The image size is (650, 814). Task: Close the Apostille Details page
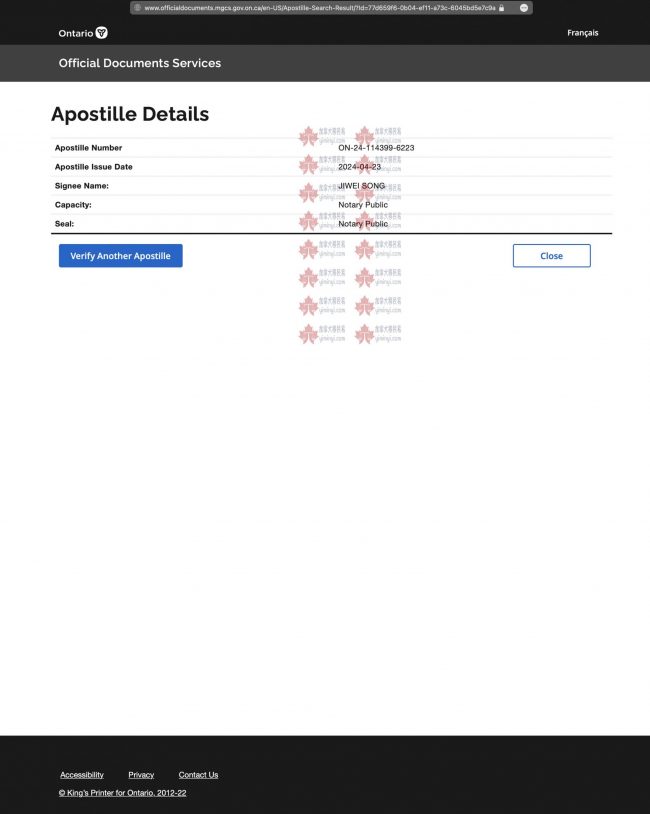(x=551, y=256)
